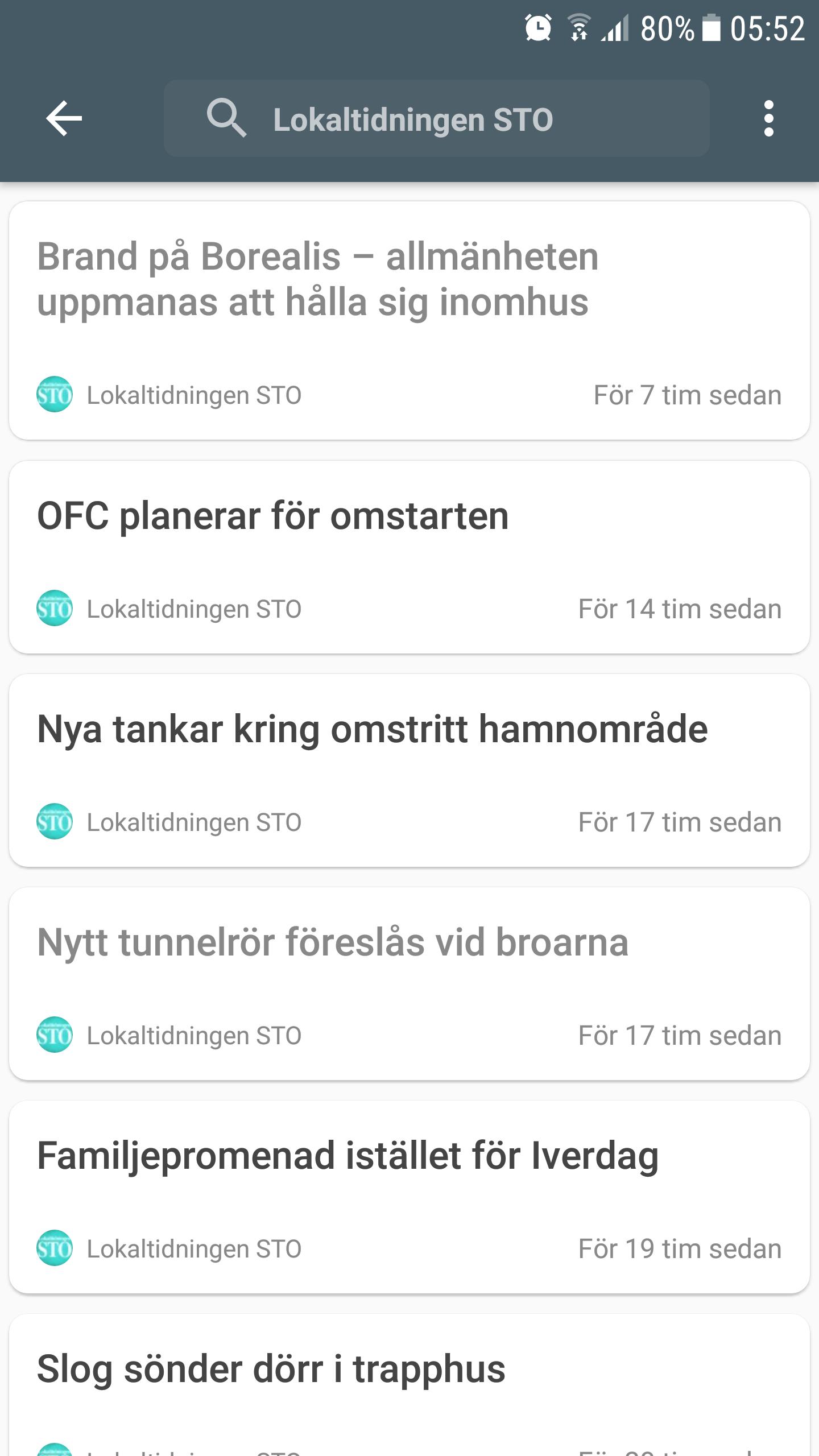View Nytt tunnelrör föreslås vid broarna
The width and height of the screenshot is (819, 1456).
(x=409, y=983)
